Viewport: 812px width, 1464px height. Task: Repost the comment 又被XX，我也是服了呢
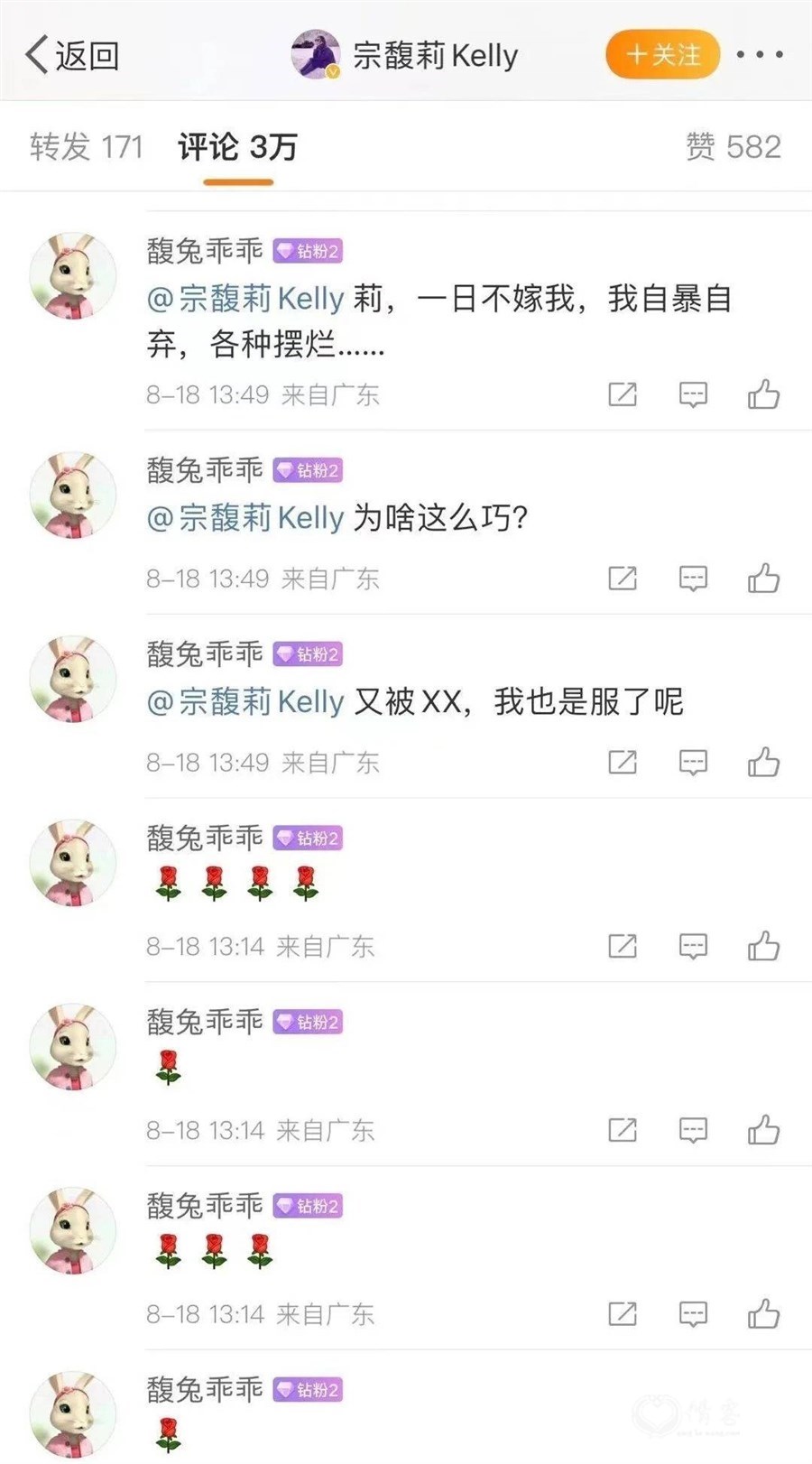pos(623,763)
